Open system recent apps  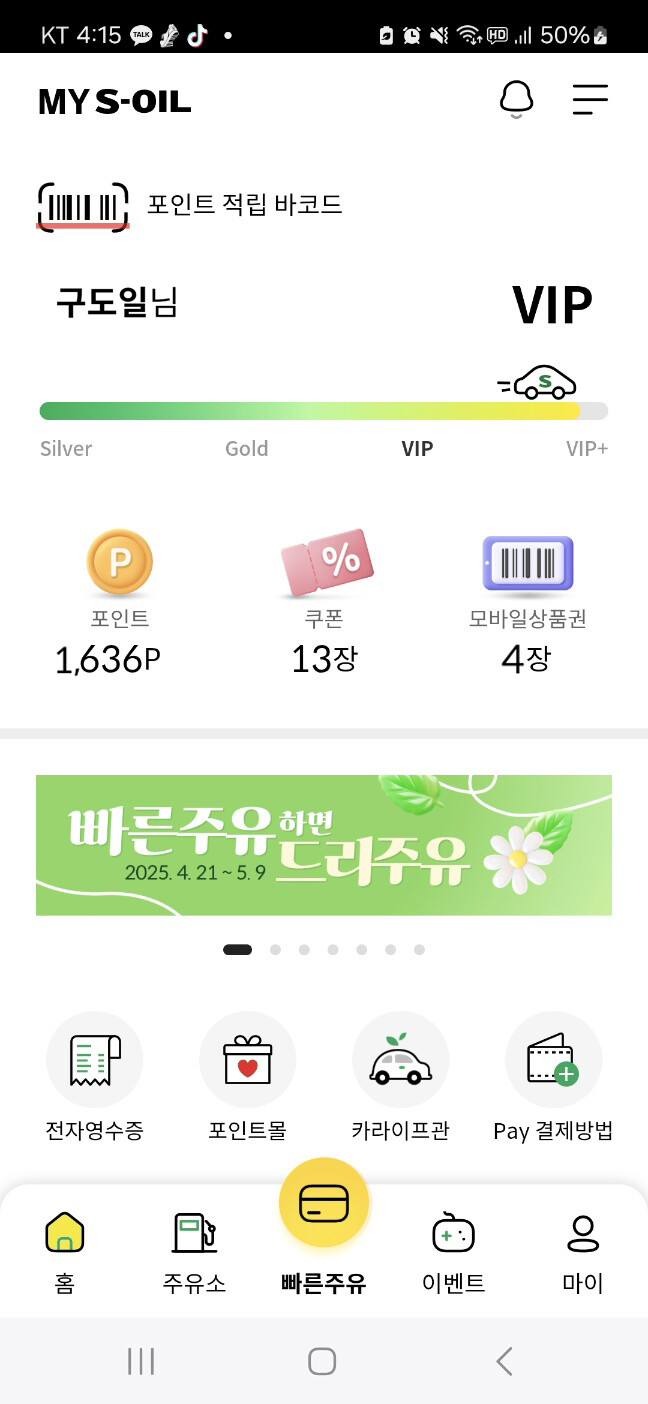pyautogui.click(x=141, y=1361)
